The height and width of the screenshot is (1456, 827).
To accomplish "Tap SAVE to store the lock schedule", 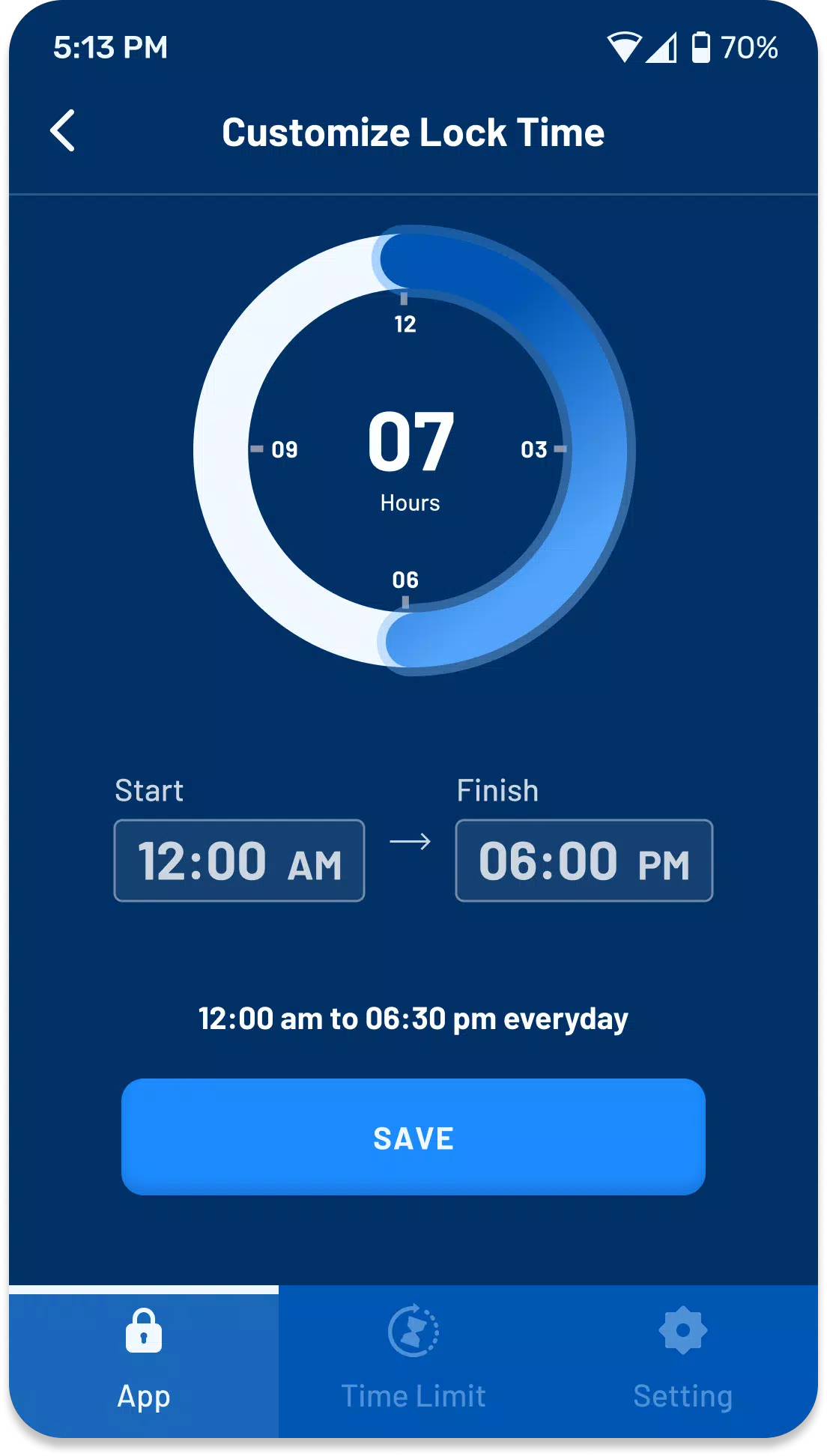I will 413,1138.
